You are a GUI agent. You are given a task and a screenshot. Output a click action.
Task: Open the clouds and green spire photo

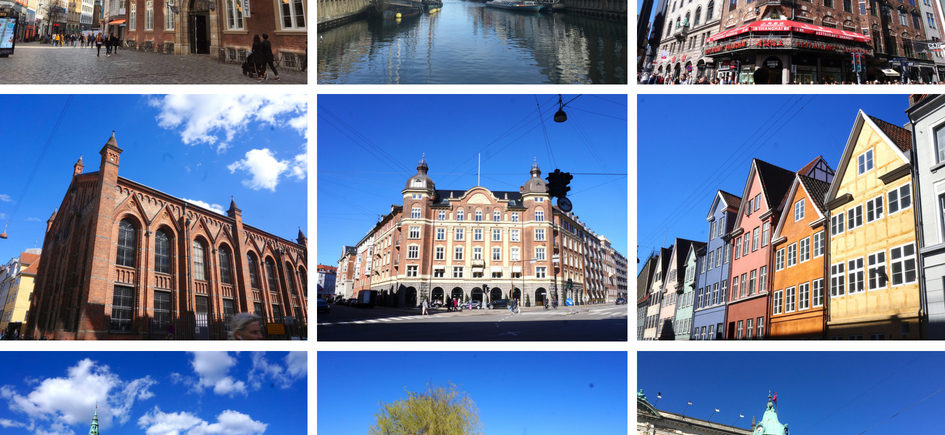[x=153, y=393]
